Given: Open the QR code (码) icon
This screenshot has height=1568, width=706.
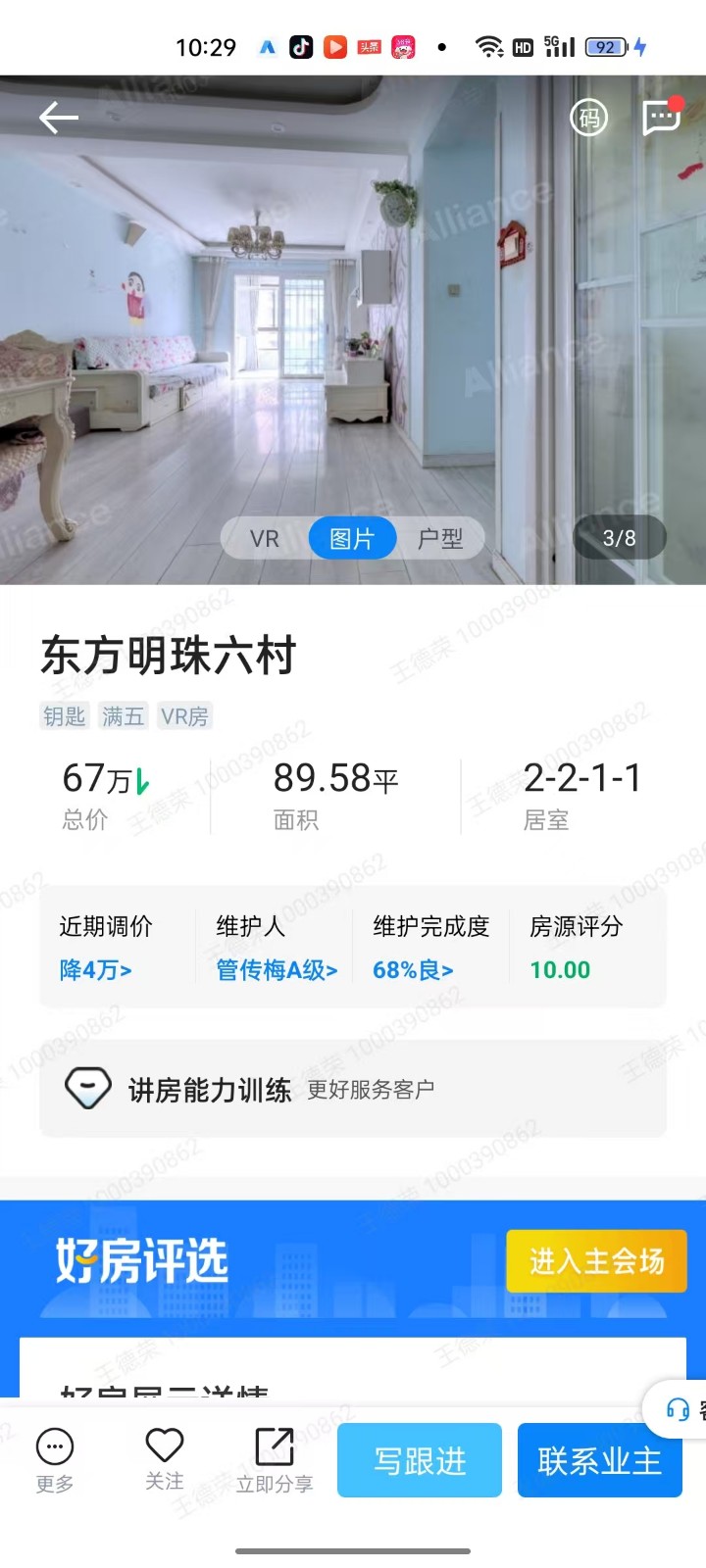Looking at the screenshot, I should pyautogui.click(x=589, y=119).
